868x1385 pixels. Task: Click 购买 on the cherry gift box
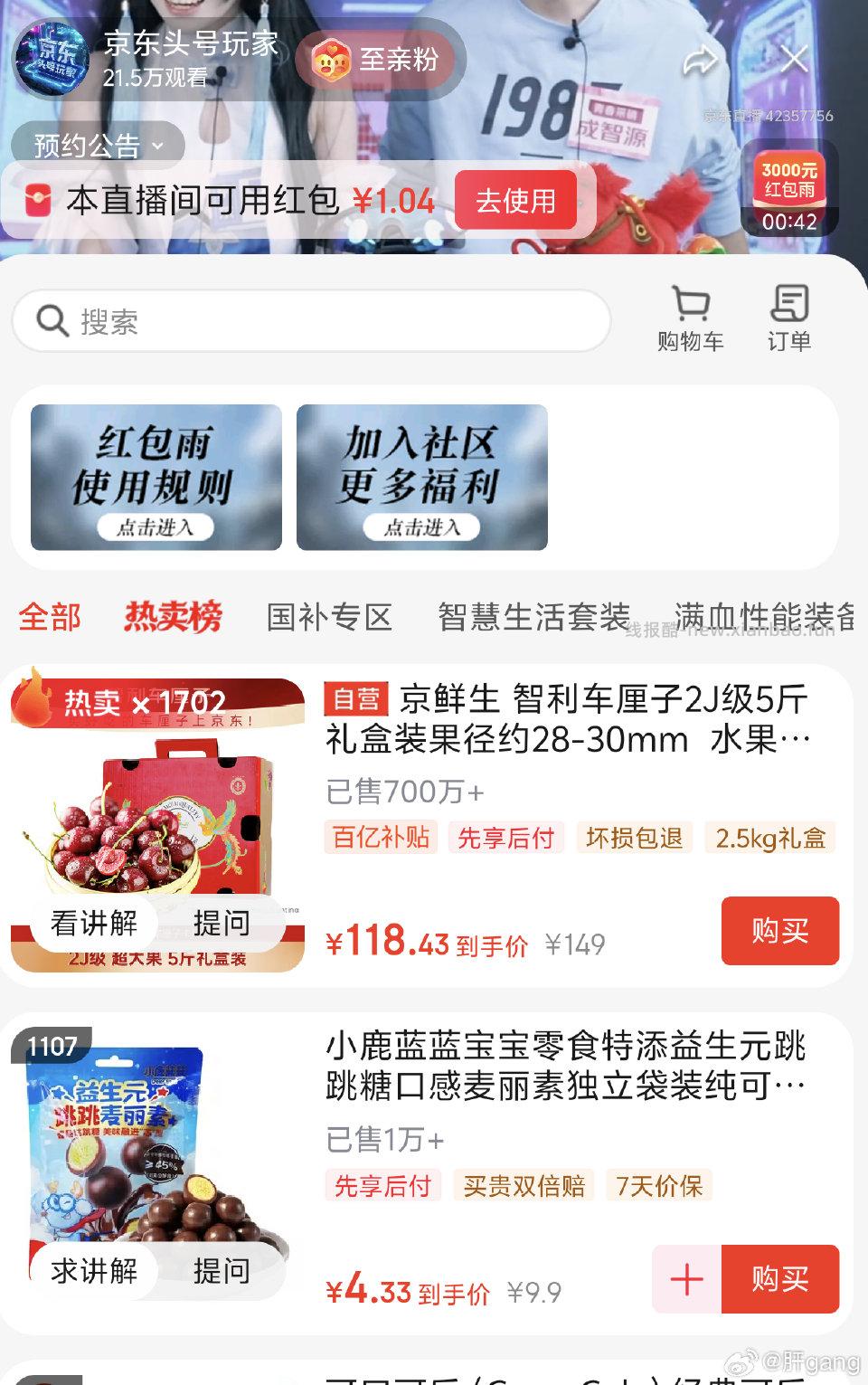click(x=779, y=932)
